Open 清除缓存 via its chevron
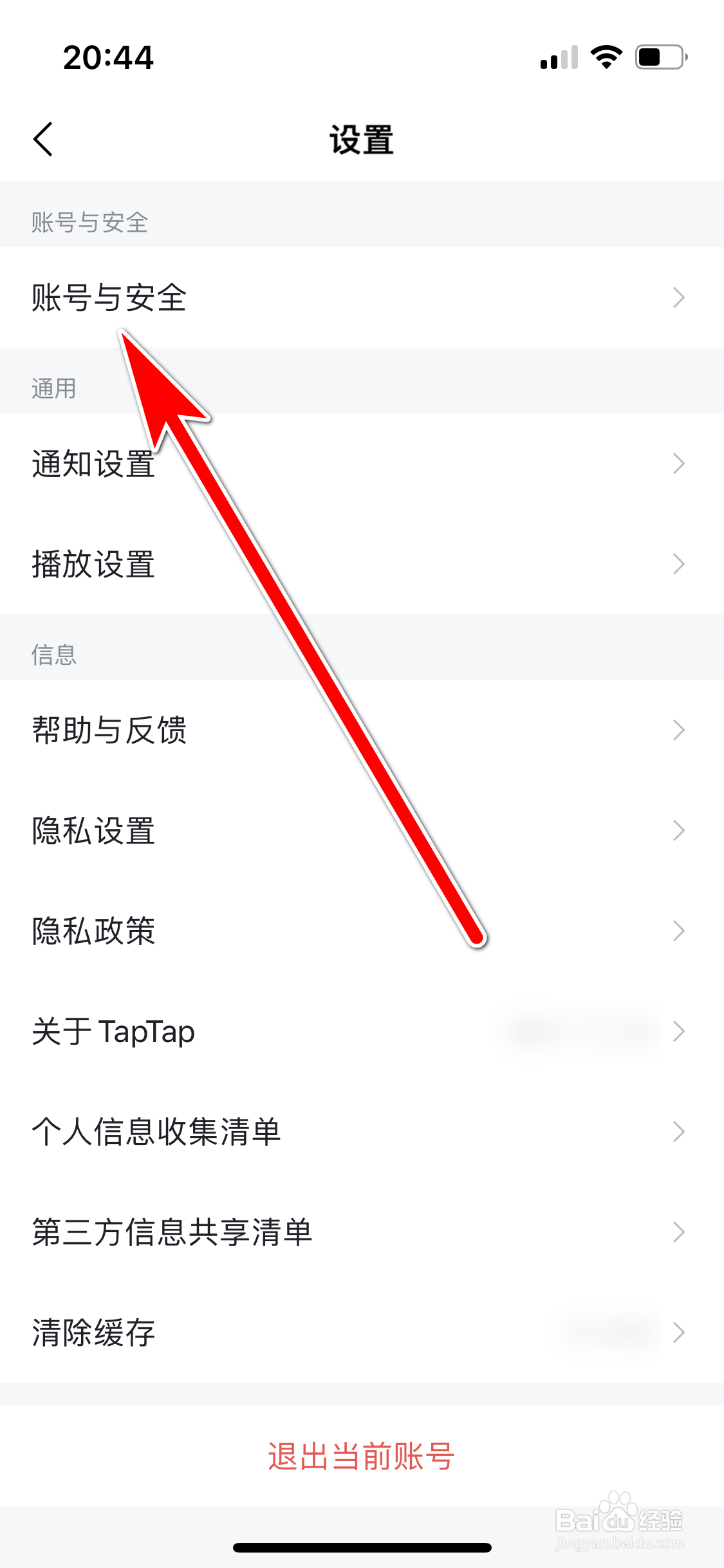The width and height of the screenshot is (724, 1568). click(679, 1333)
